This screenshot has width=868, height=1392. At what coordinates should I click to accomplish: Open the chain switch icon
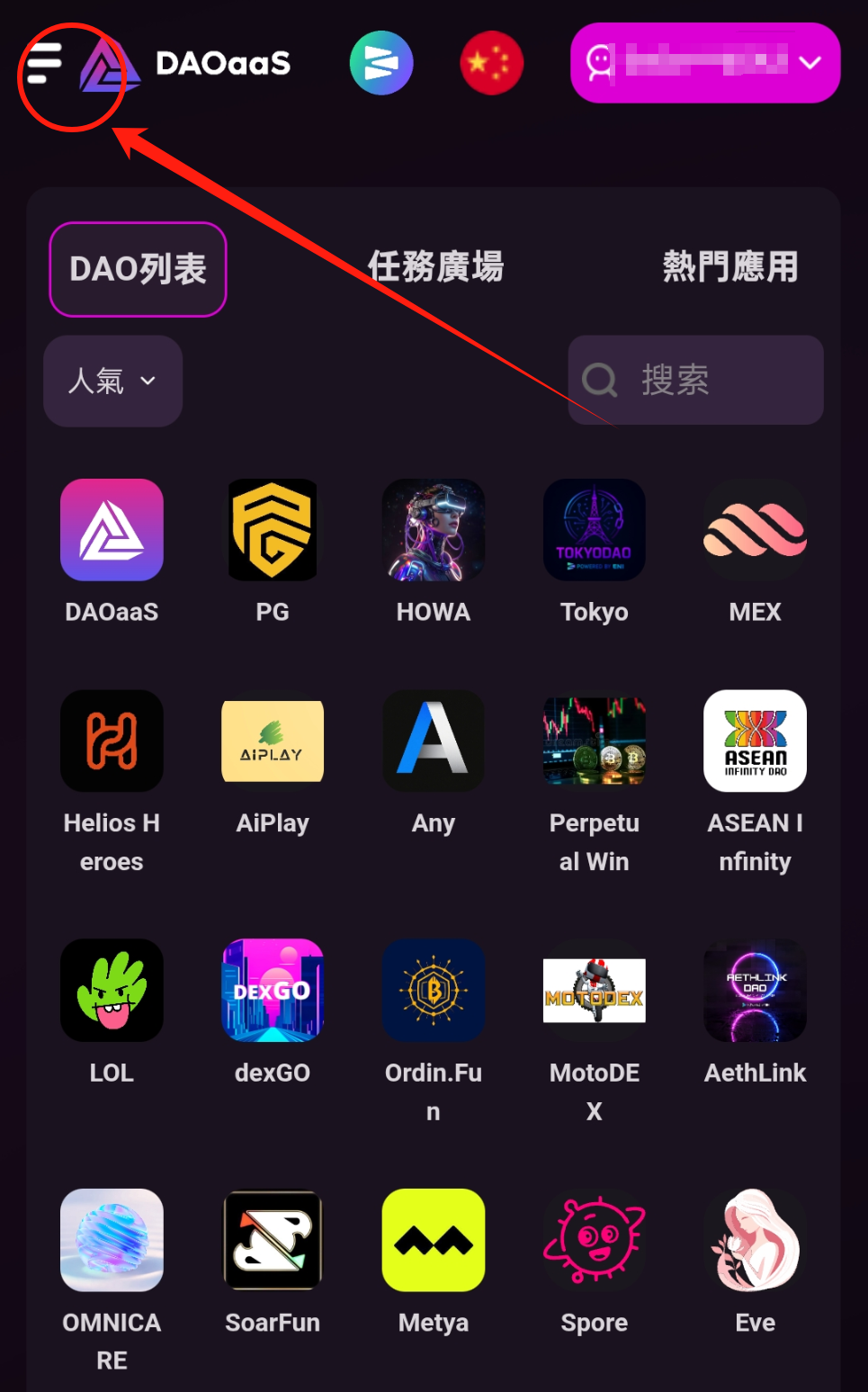point(381,63)
